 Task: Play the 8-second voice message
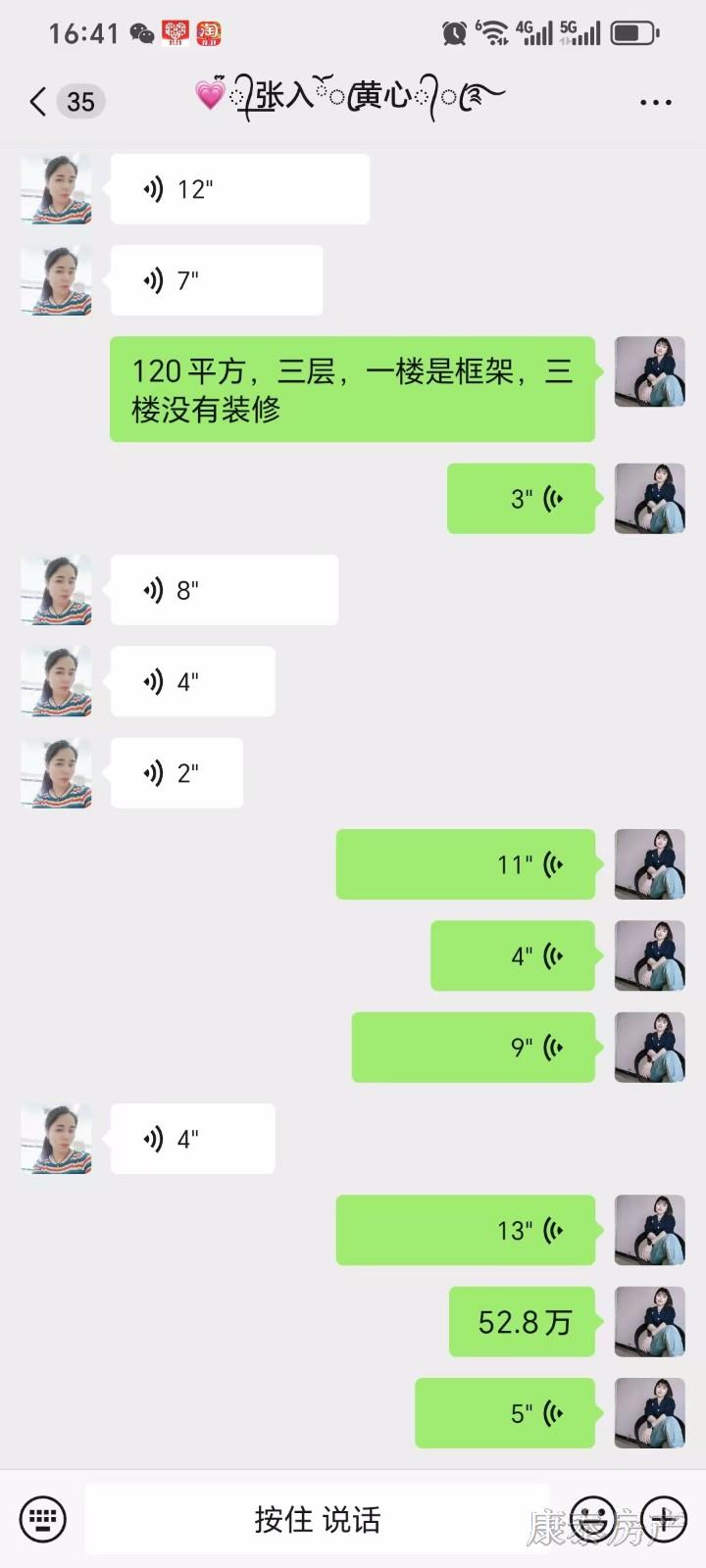click(224, 590)
